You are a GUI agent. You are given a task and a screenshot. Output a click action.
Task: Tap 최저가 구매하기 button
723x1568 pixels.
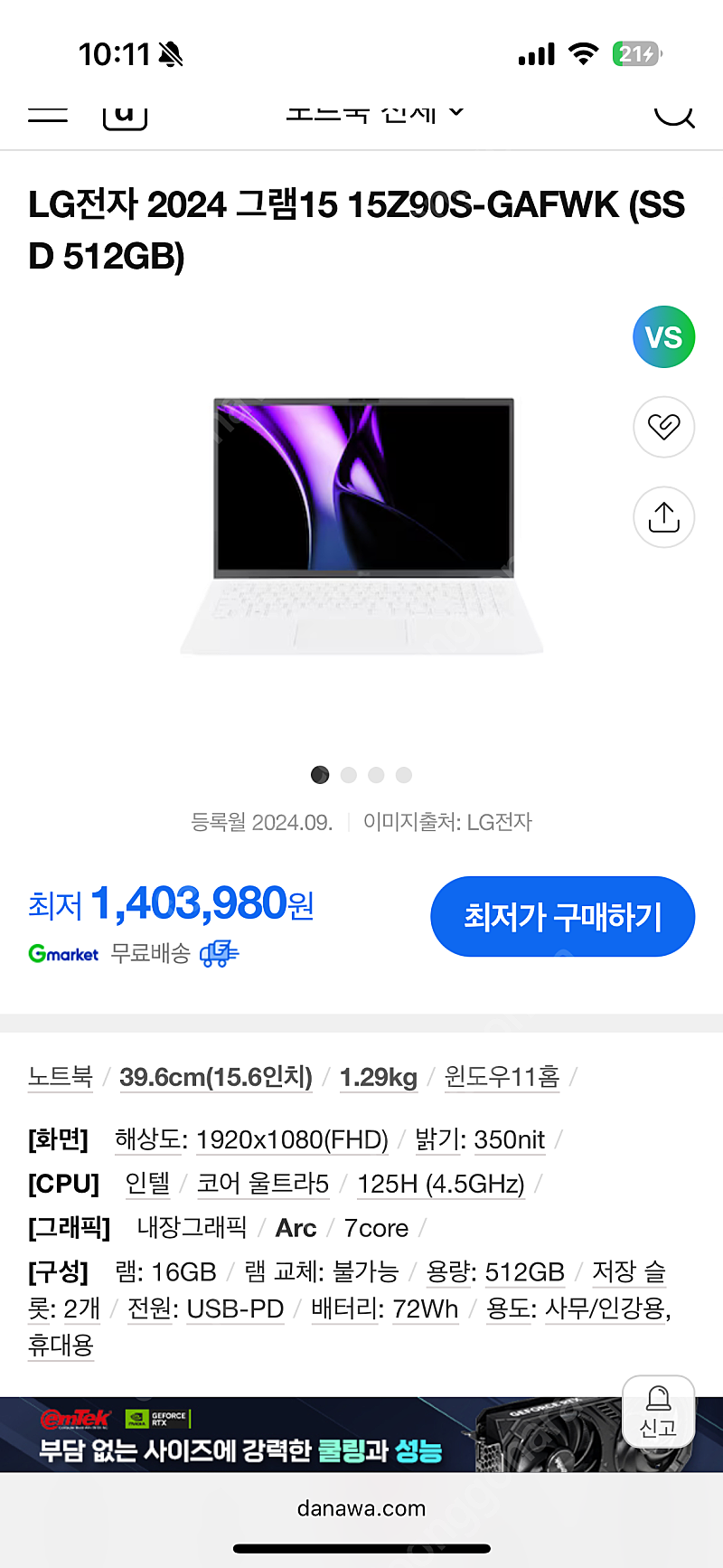pyautogui.click(x=562, y=916)
